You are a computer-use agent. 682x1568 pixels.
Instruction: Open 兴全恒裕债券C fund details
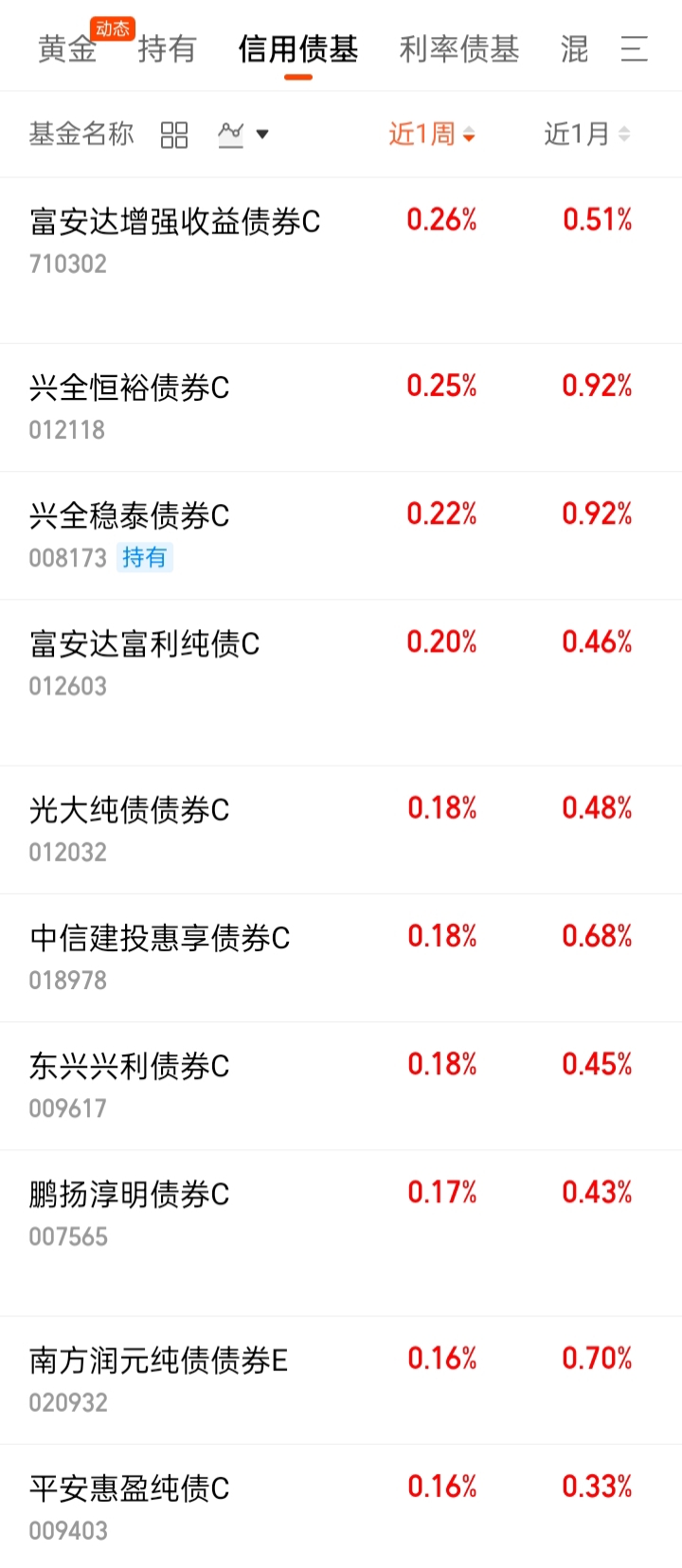(x=130, y=388)
